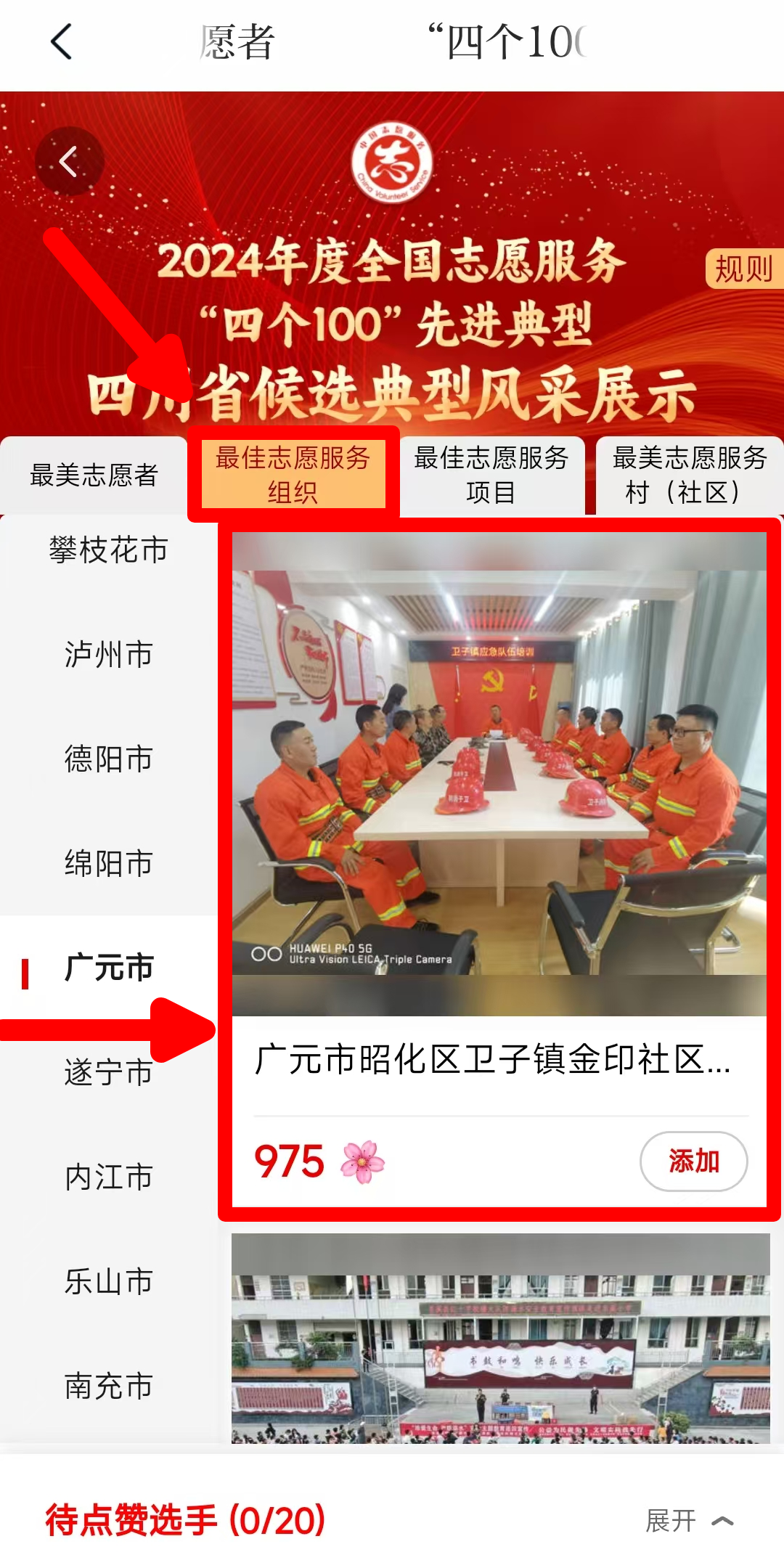Select 南充市 from the city list
This screenshot has height=1568, width=784.
point(108,1387)
